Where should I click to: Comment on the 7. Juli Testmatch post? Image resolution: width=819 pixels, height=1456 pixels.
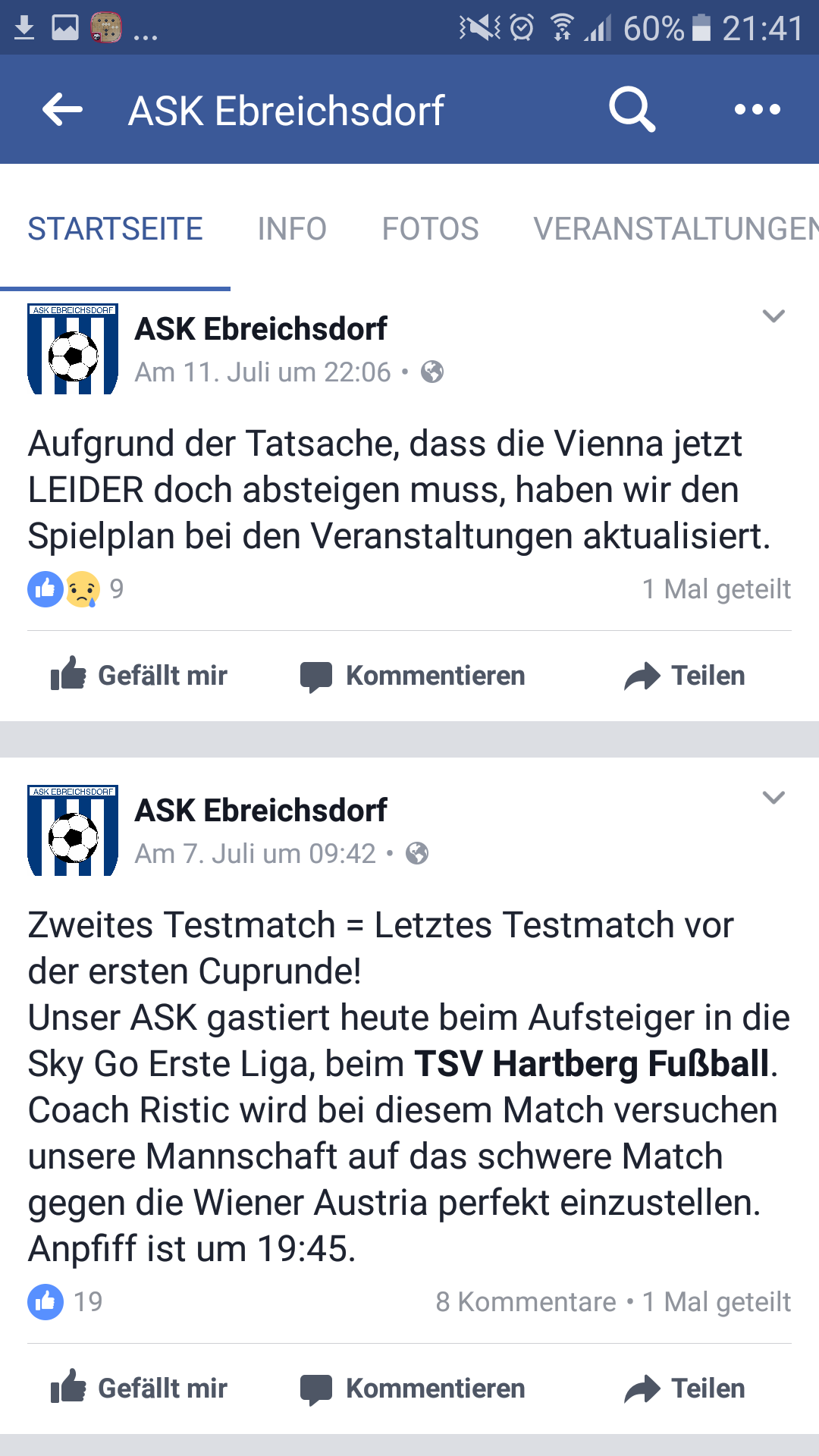pyautogui.click(x=413, y=1388)
